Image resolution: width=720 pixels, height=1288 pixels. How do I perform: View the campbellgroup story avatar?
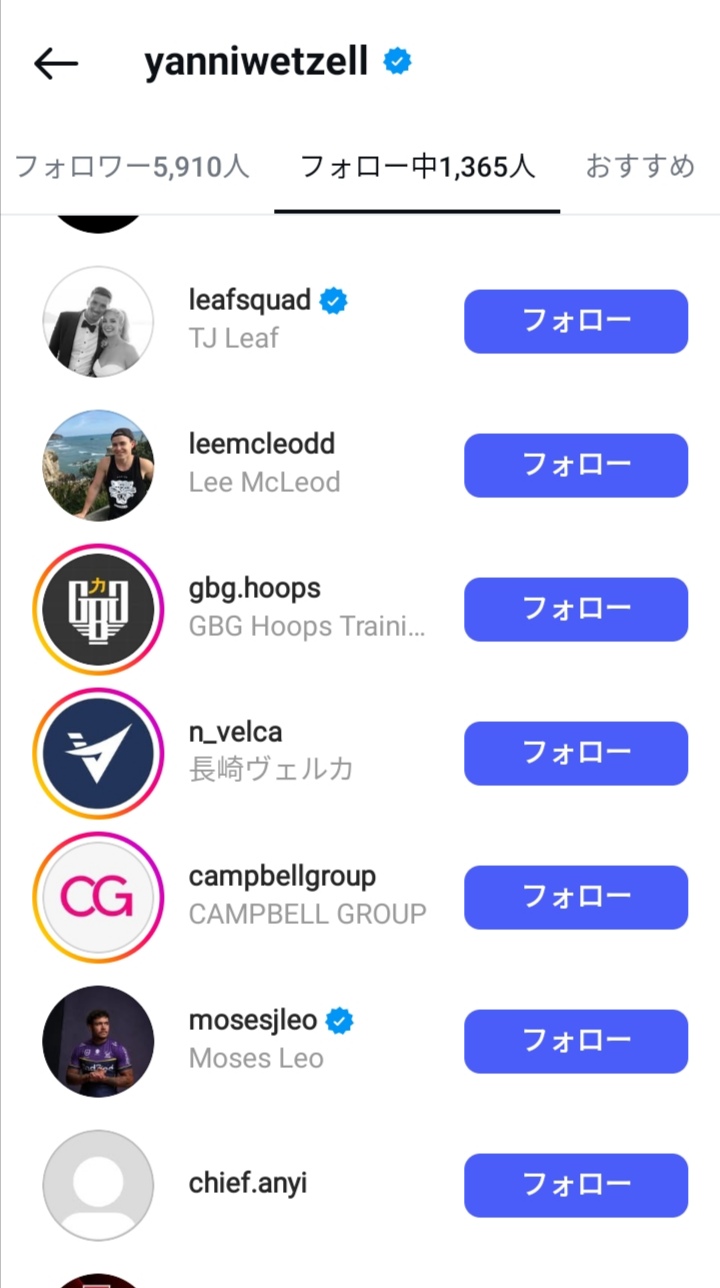[x=98, y=897]
